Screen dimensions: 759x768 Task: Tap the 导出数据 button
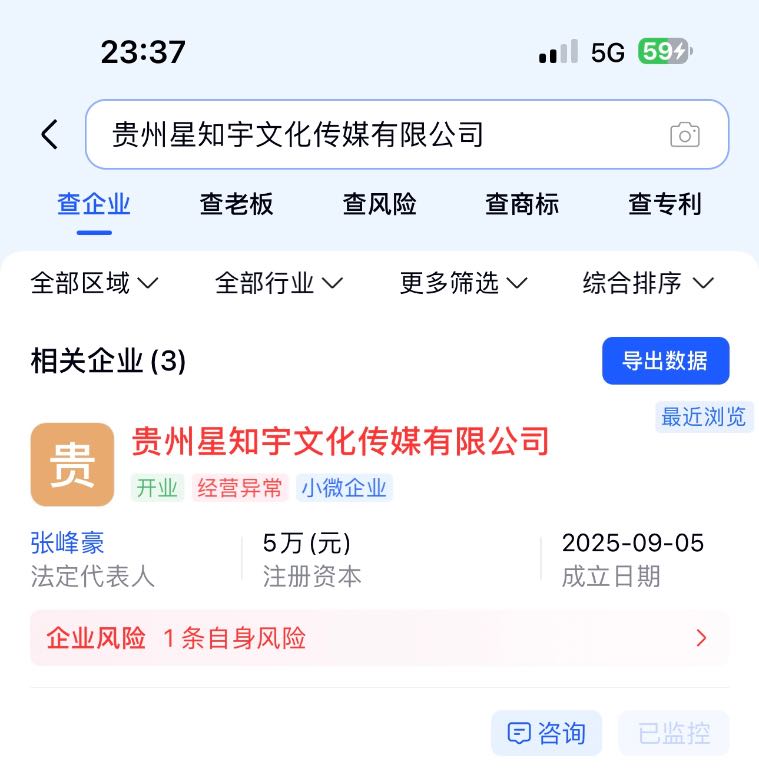pyautogui.click(x=665, y=361)
